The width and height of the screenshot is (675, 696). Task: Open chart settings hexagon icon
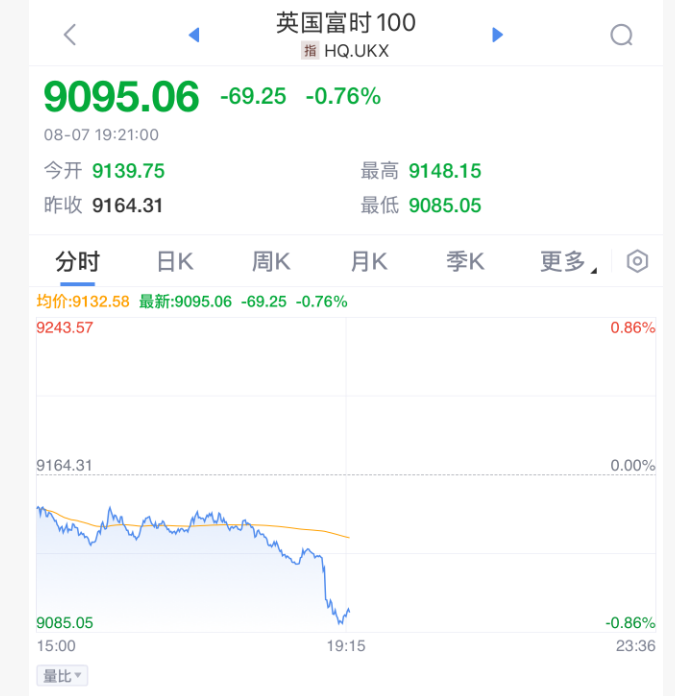coord(637,262)
